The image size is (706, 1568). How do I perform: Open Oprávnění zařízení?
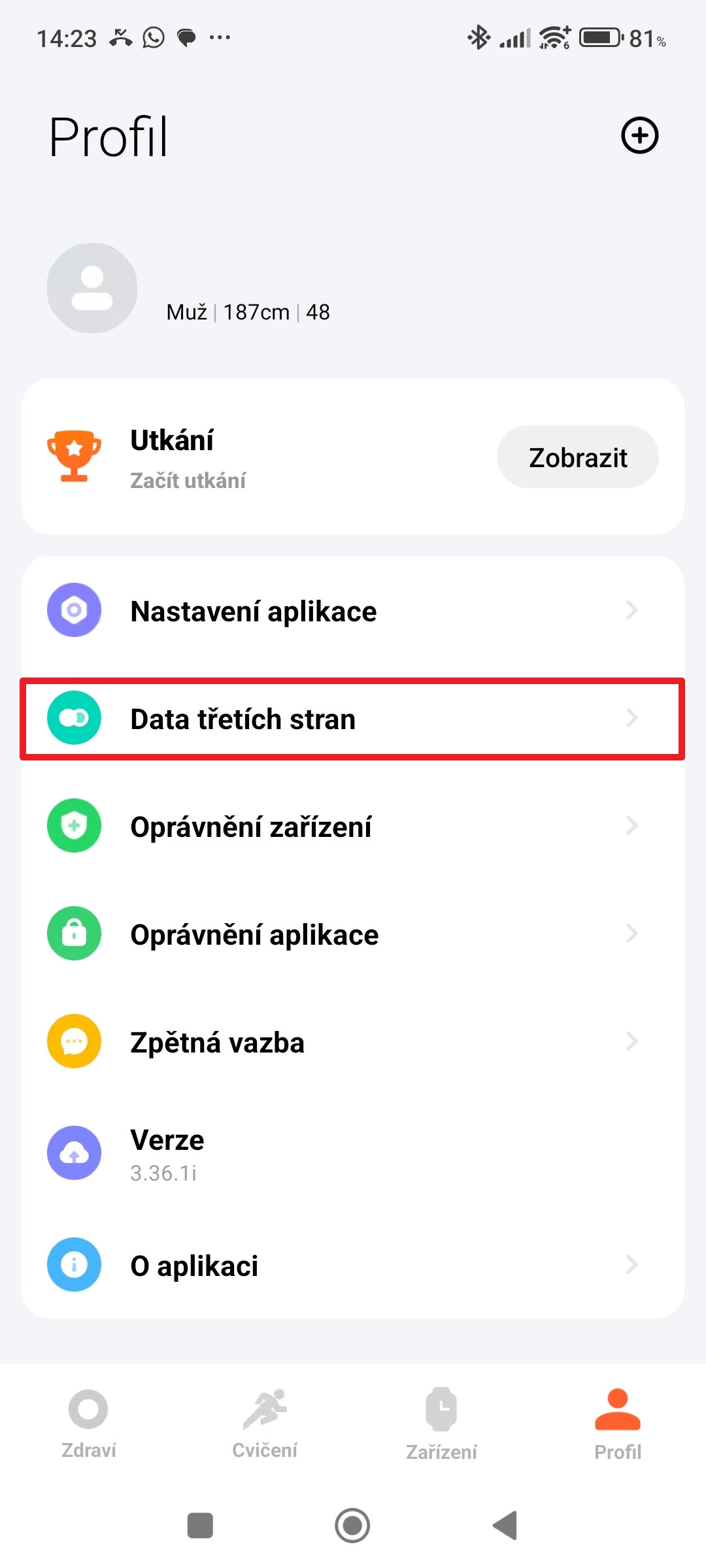coord(353,826)
